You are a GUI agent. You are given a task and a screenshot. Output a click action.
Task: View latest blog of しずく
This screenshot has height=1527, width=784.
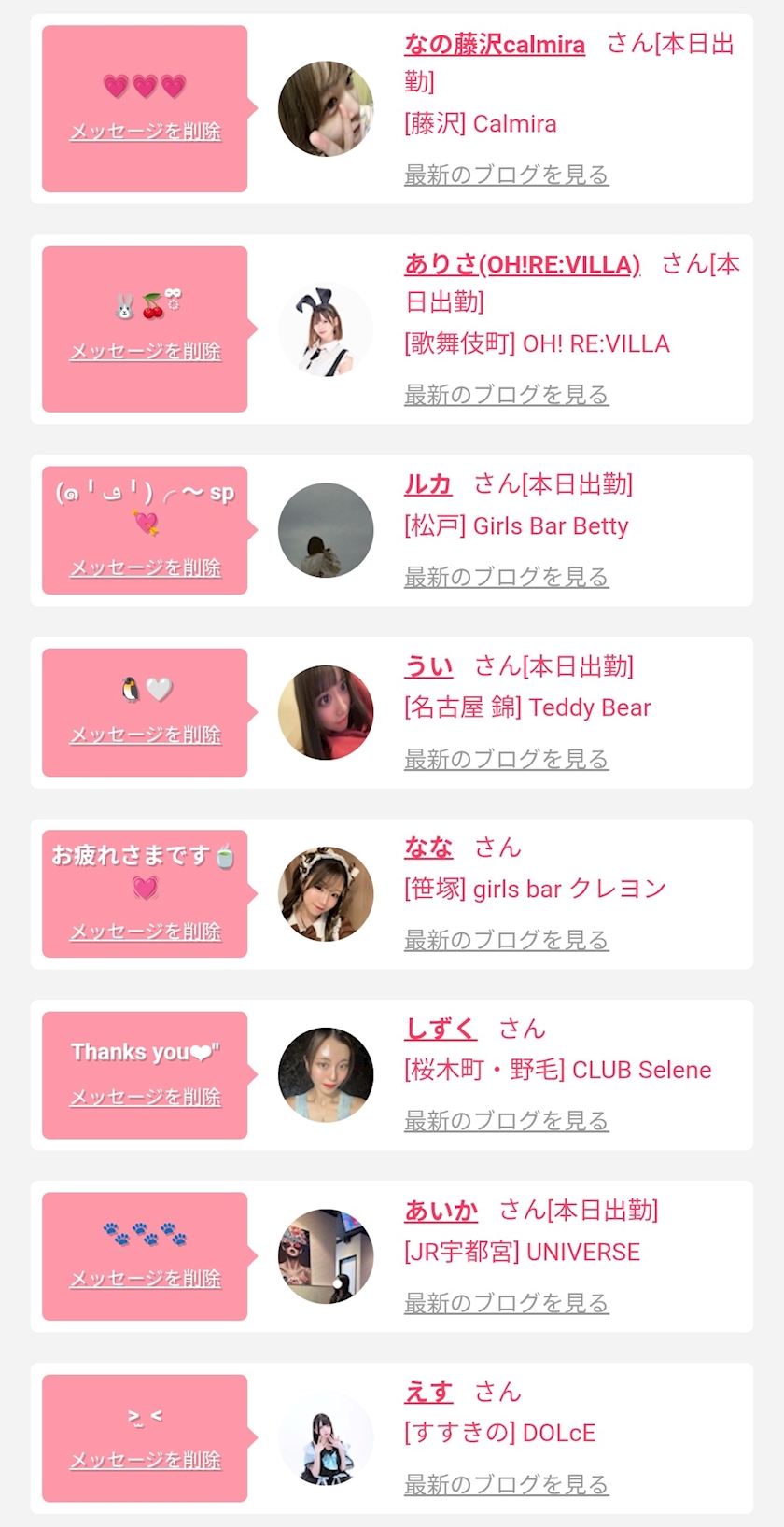coord(506,1121)
